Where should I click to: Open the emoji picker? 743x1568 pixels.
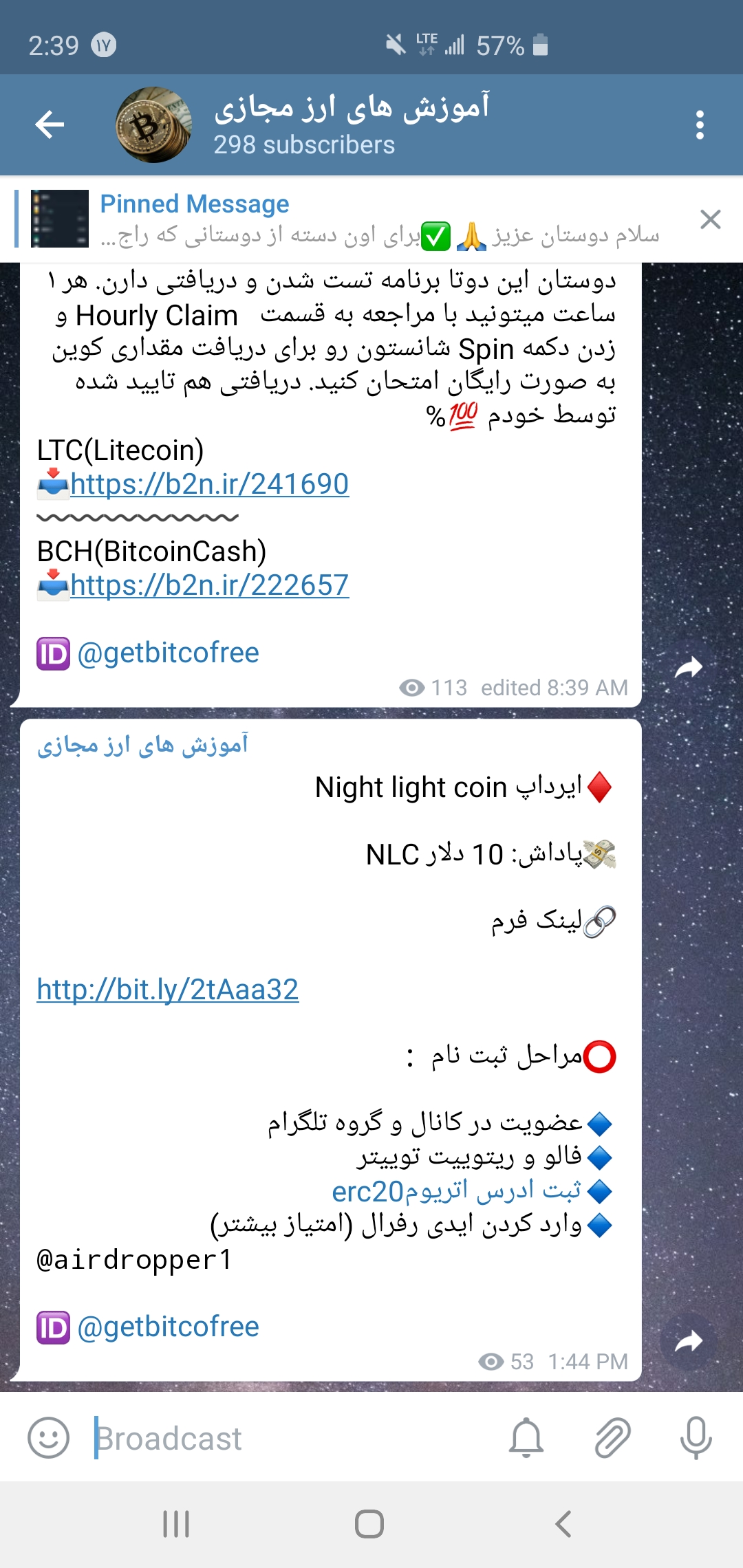48,1437
